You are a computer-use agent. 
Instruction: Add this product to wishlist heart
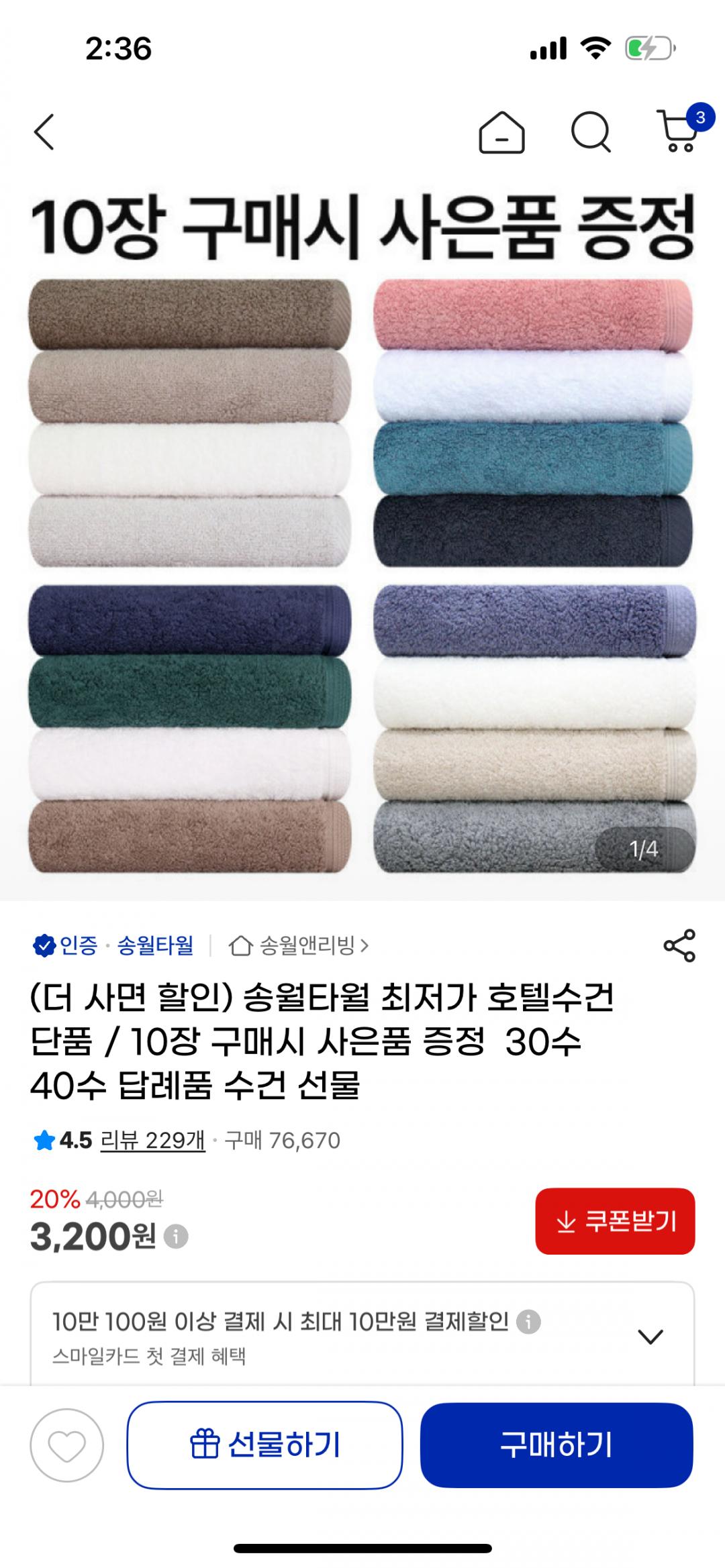pyautogui.click(x=66, y=1445)
